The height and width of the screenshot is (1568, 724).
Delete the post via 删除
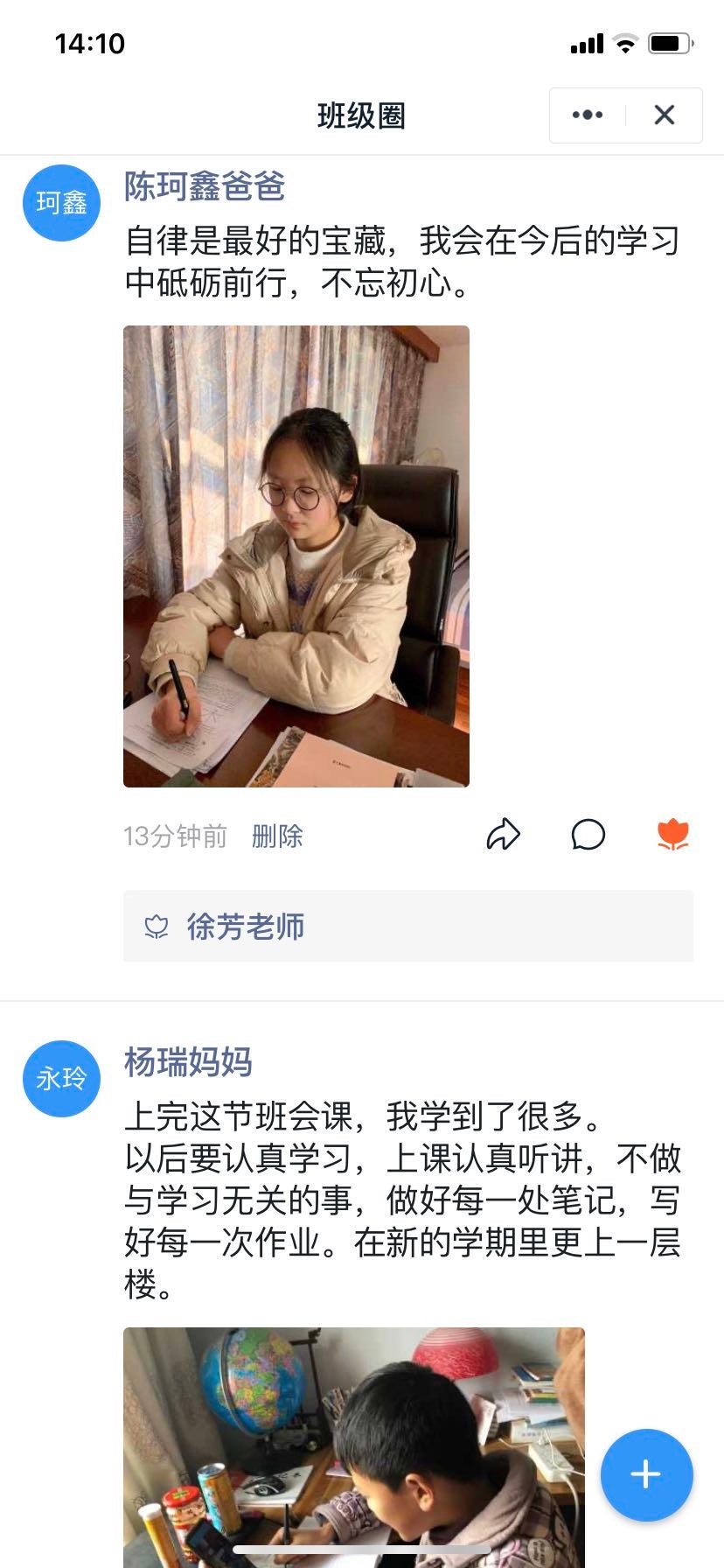tap(277, 836)
